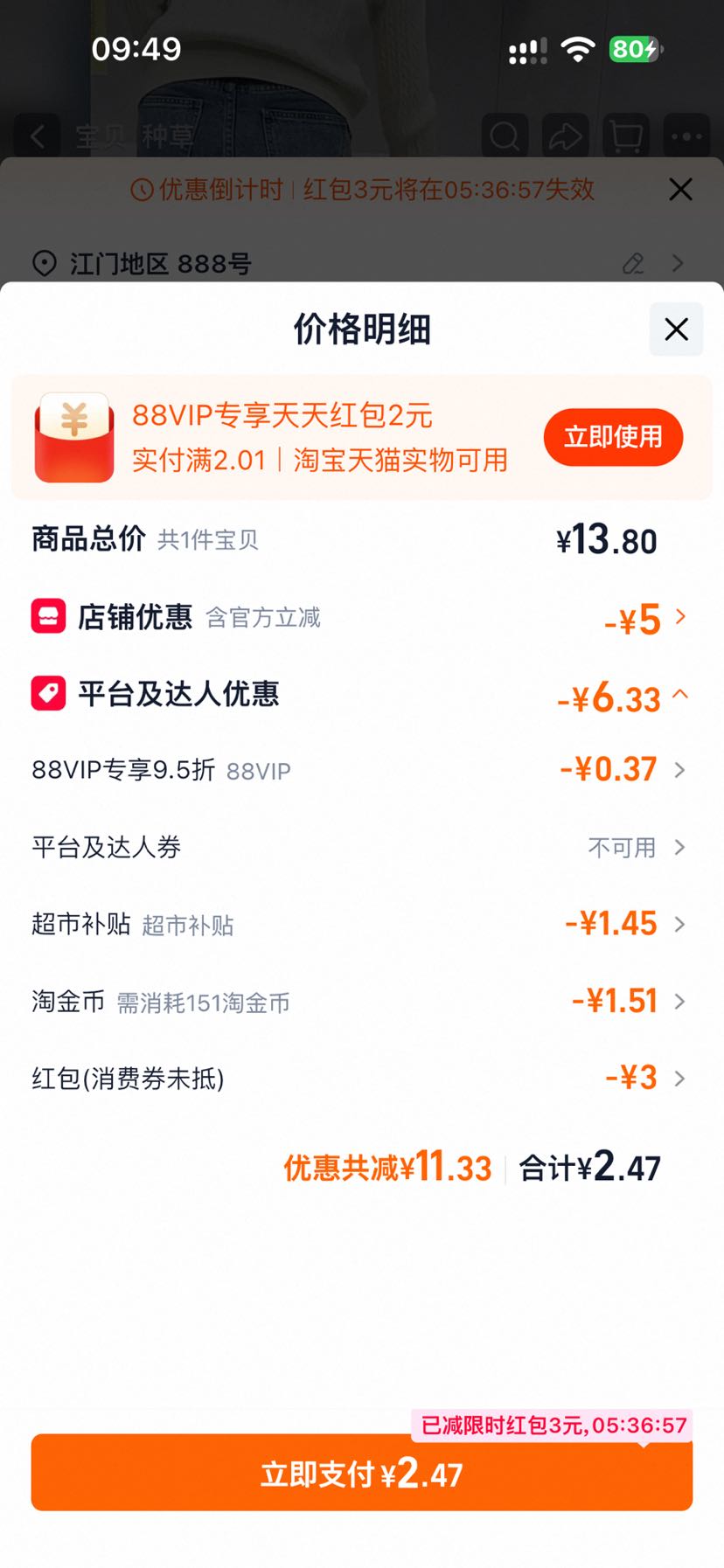Open 店铺优惠 discount details
Screen dimensions: 724x1568
[x=360, y=618]
